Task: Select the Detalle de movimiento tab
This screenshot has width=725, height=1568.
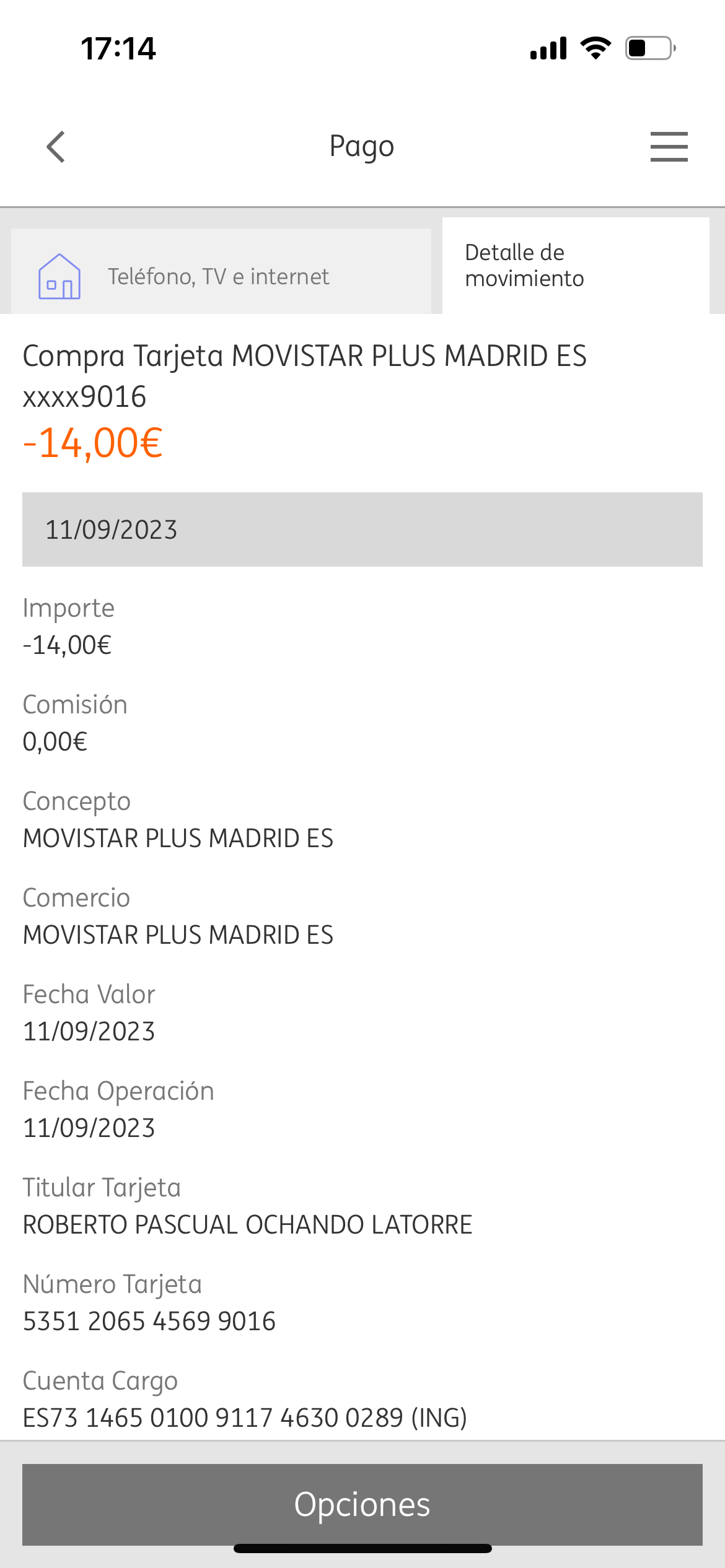Action: tap(575, 266)
